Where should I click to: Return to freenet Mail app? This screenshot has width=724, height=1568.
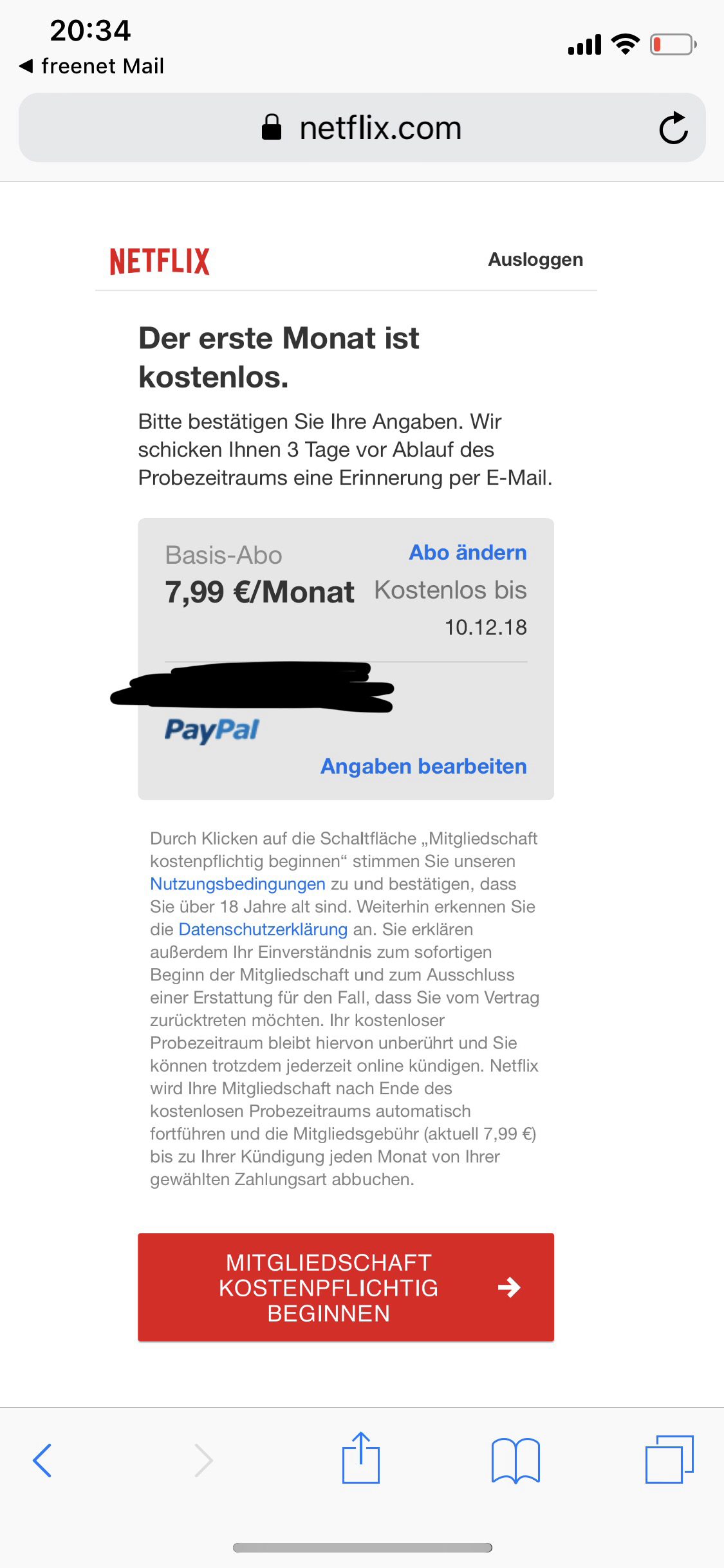[91, 66]
